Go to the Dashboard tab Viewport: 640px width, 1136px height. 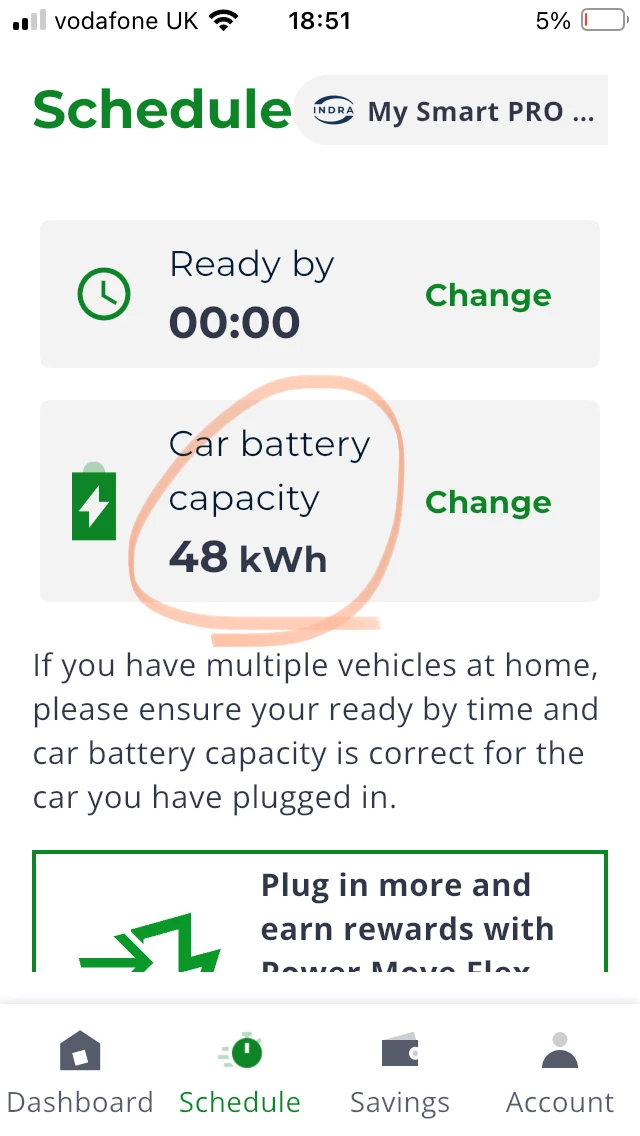[80, 1074]
